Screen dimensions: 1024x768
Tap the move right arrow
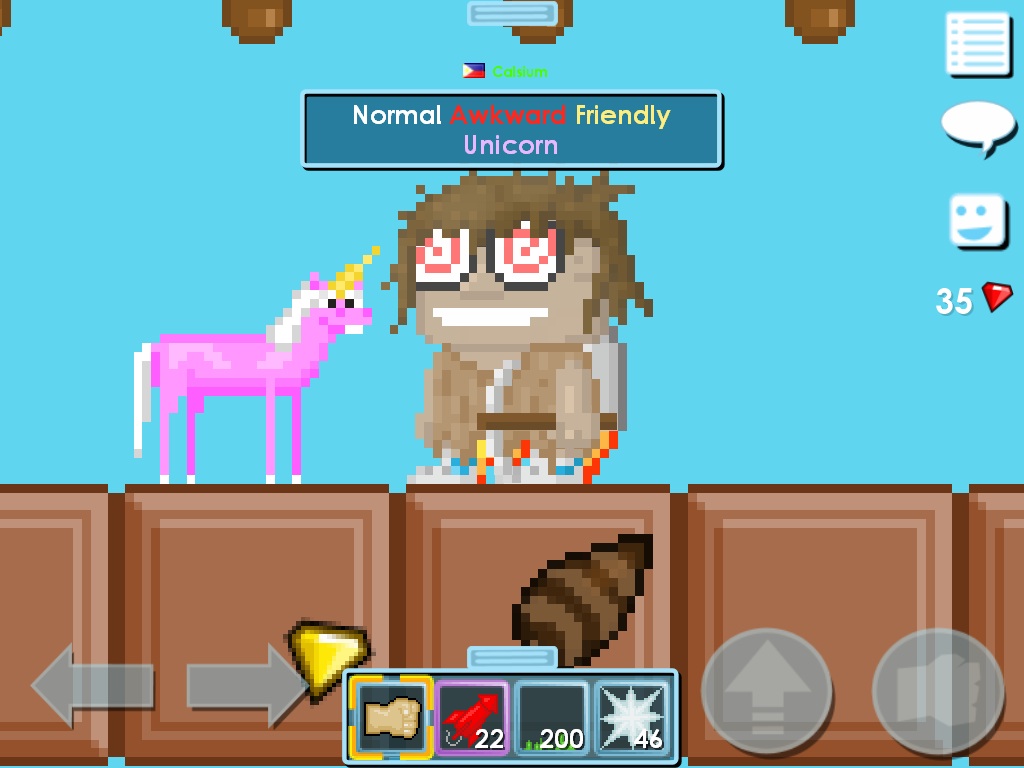247,685
